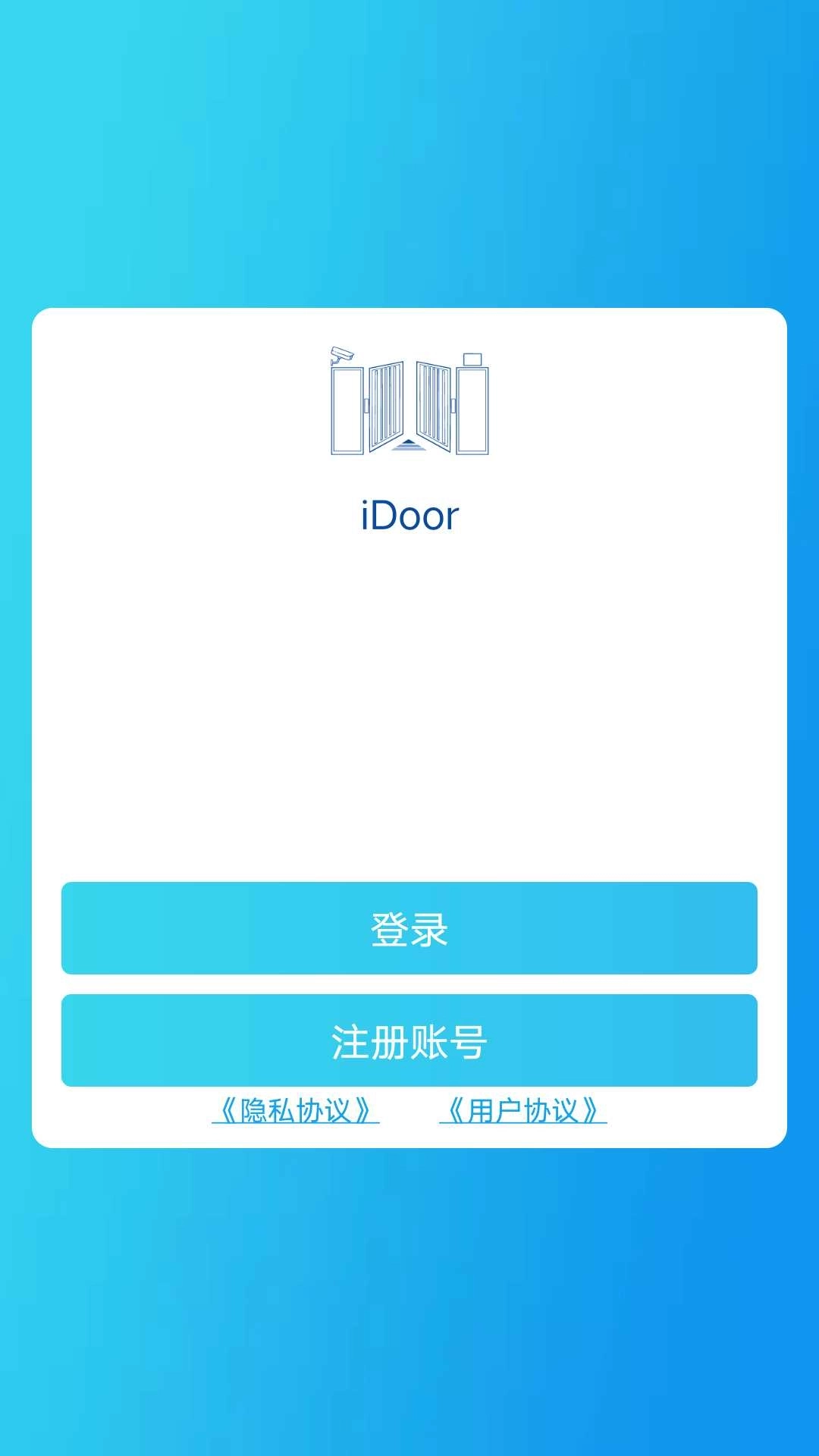Tap the empty area inside the card
The width and height of the screenshot is (819, 1456).
tap(409, 720)
